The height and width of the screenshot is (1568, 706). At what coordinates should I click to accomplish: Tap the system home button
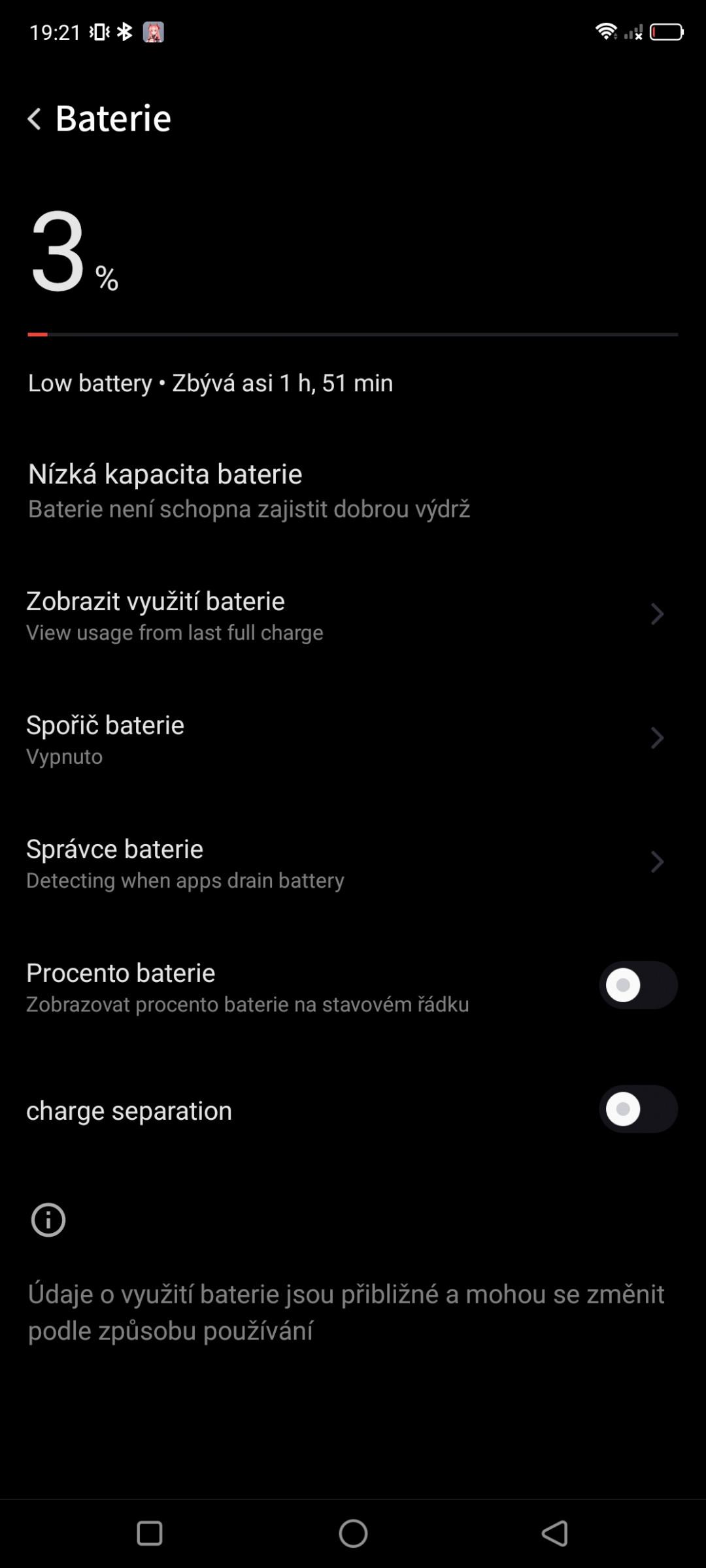[x=353, y=1533]
